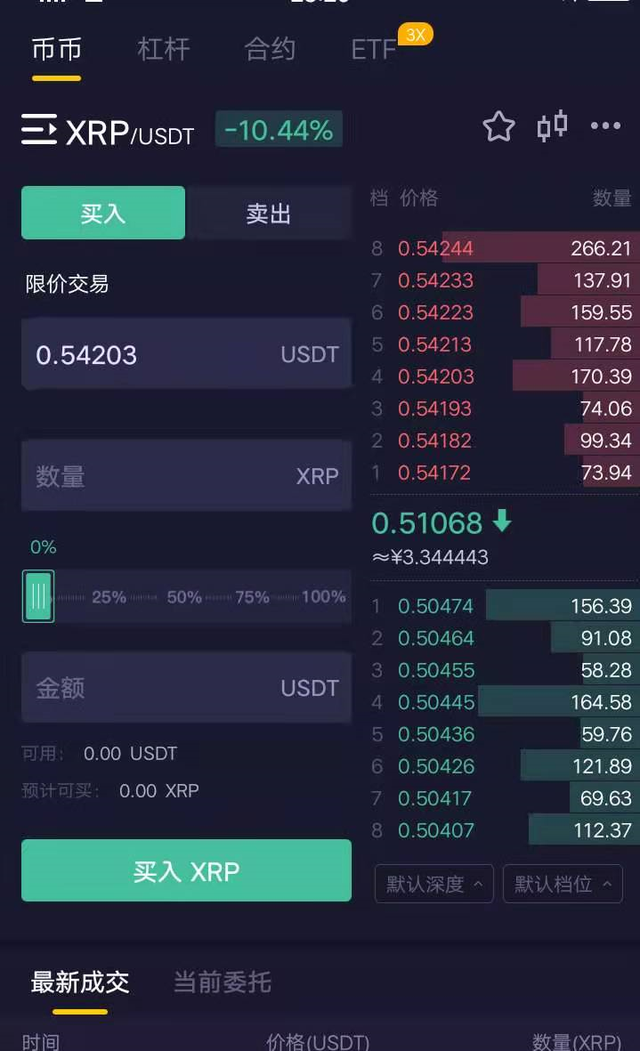
Task: Add XRP/USDT to favorites with the star
Action: tap(498, 127)
